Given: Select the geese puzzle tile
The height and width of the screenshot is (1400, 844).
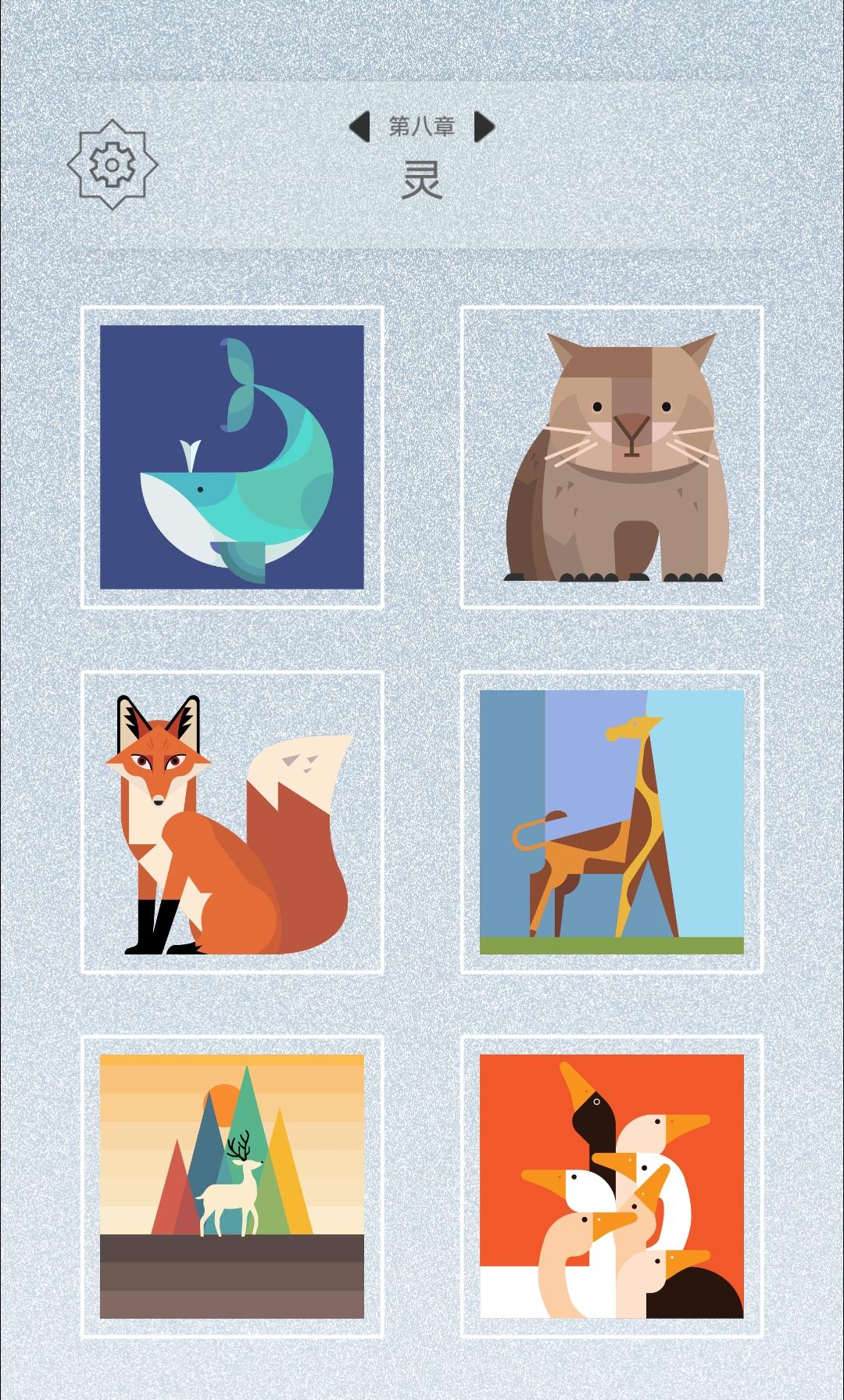Looking at the screenshot, I should (612, 1187).
